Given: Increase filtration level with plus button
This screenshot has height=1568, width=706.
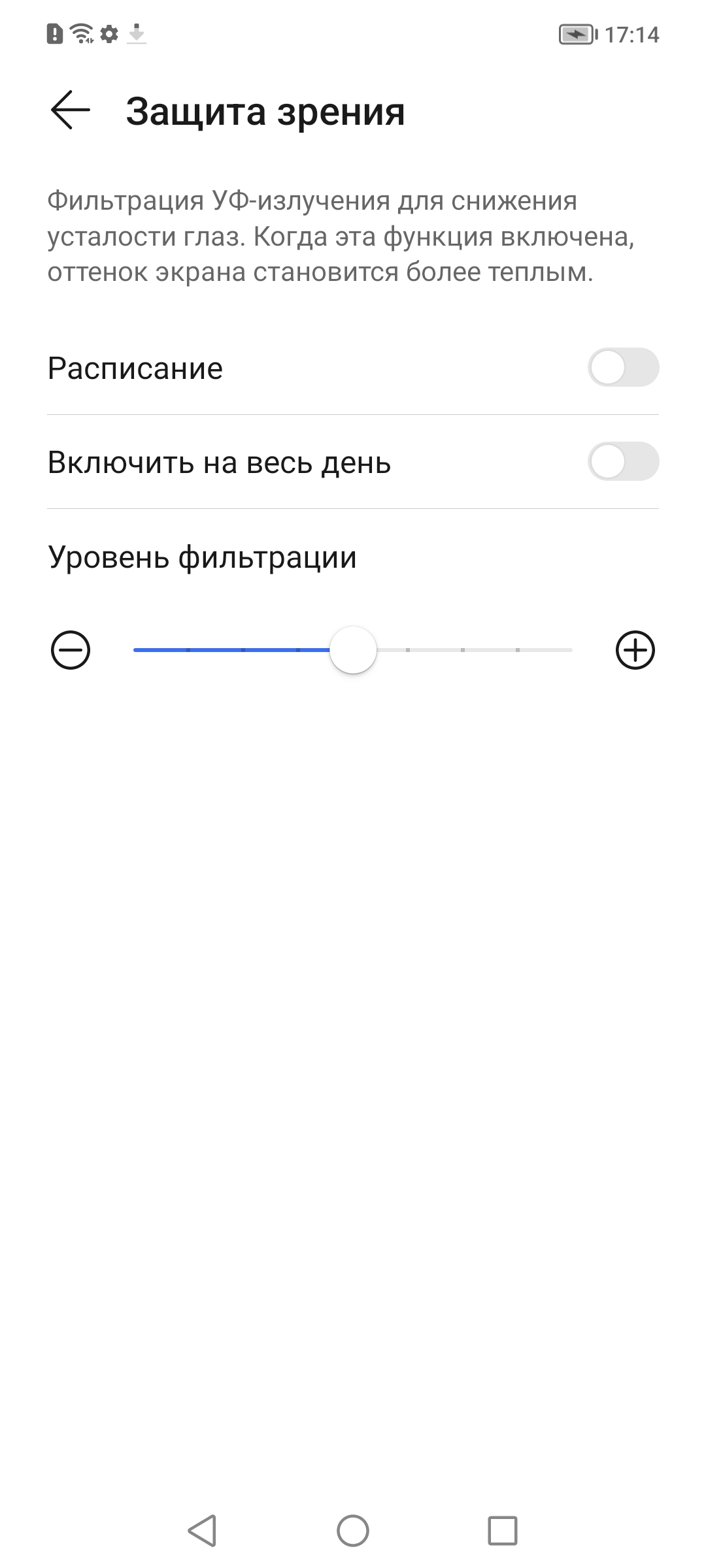Looking at the screenshot, I should (635, 650).
